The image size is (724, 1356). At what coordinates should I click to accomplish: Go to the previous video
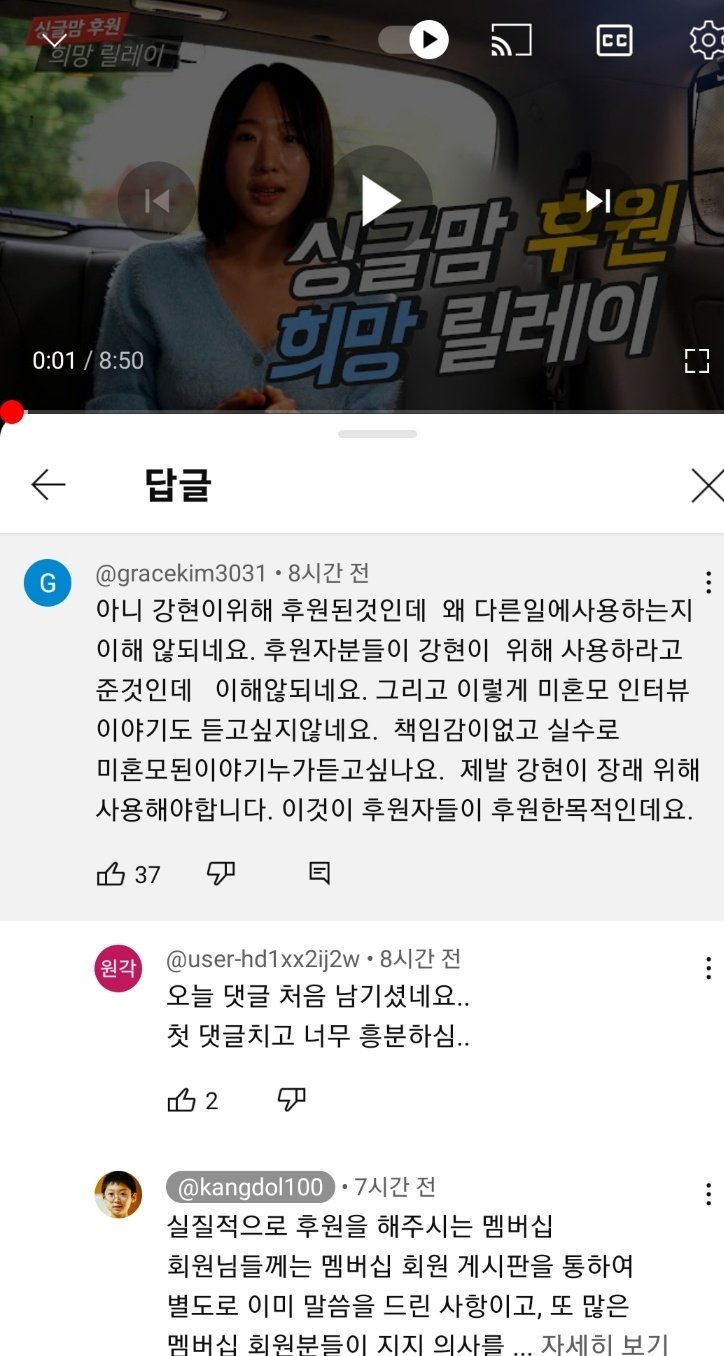tap(157, 201)
